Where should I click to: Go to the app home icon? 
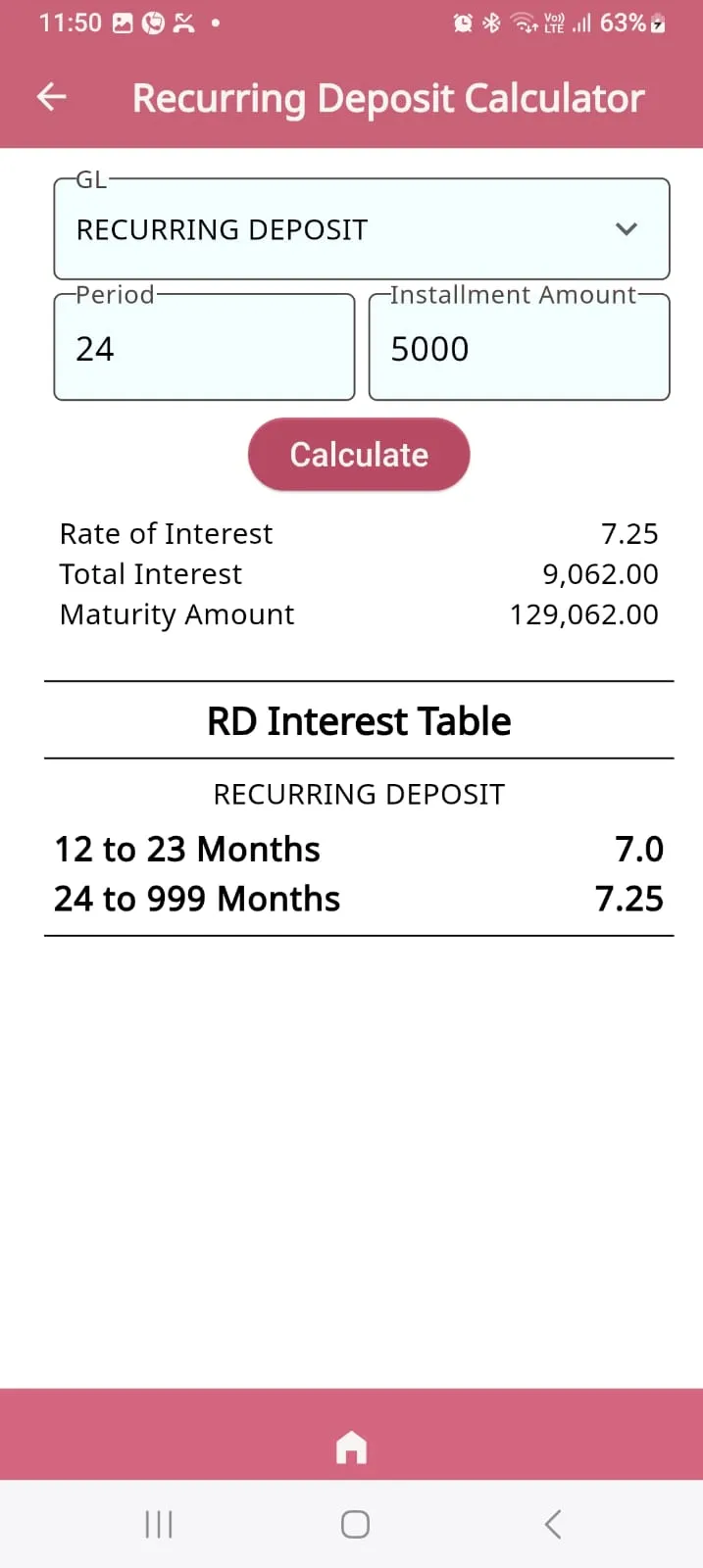pos(351,1446)
